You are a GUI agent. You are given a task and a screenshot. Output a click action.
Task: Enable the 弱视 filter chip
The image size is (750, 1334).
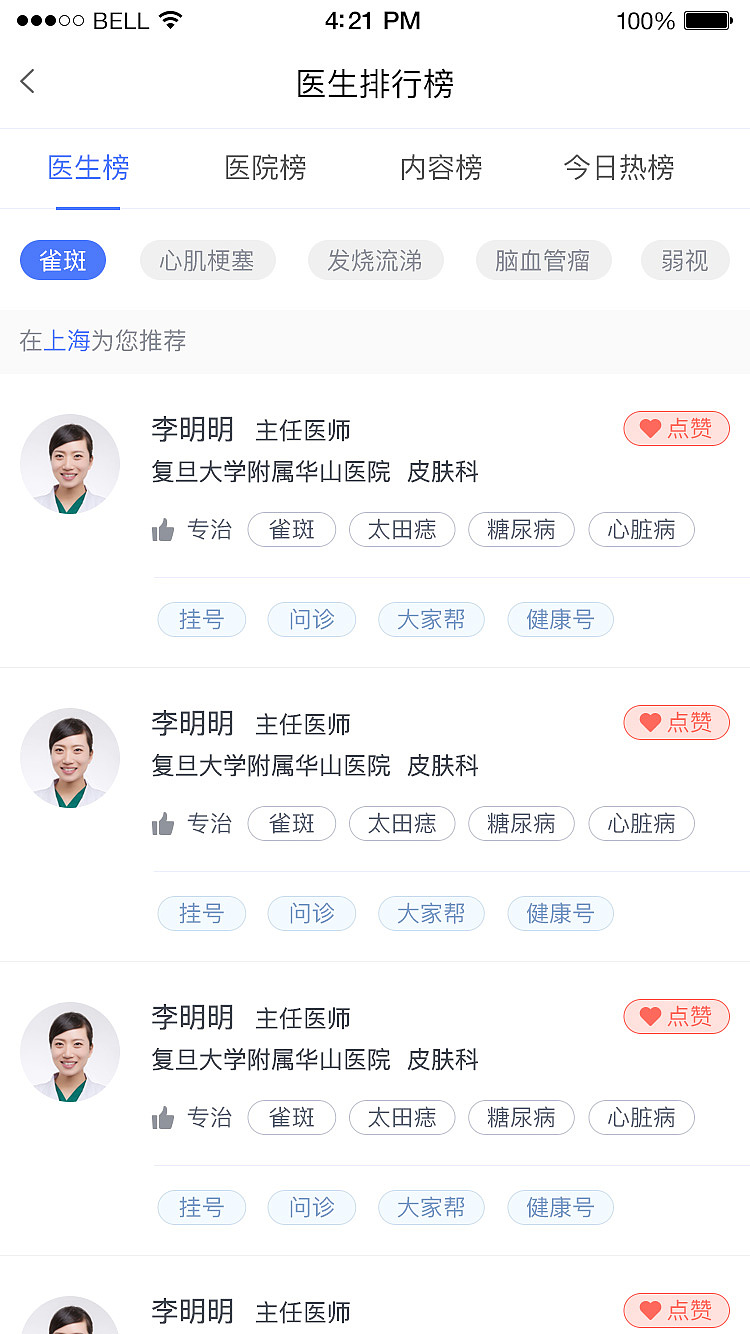point(685,259)
